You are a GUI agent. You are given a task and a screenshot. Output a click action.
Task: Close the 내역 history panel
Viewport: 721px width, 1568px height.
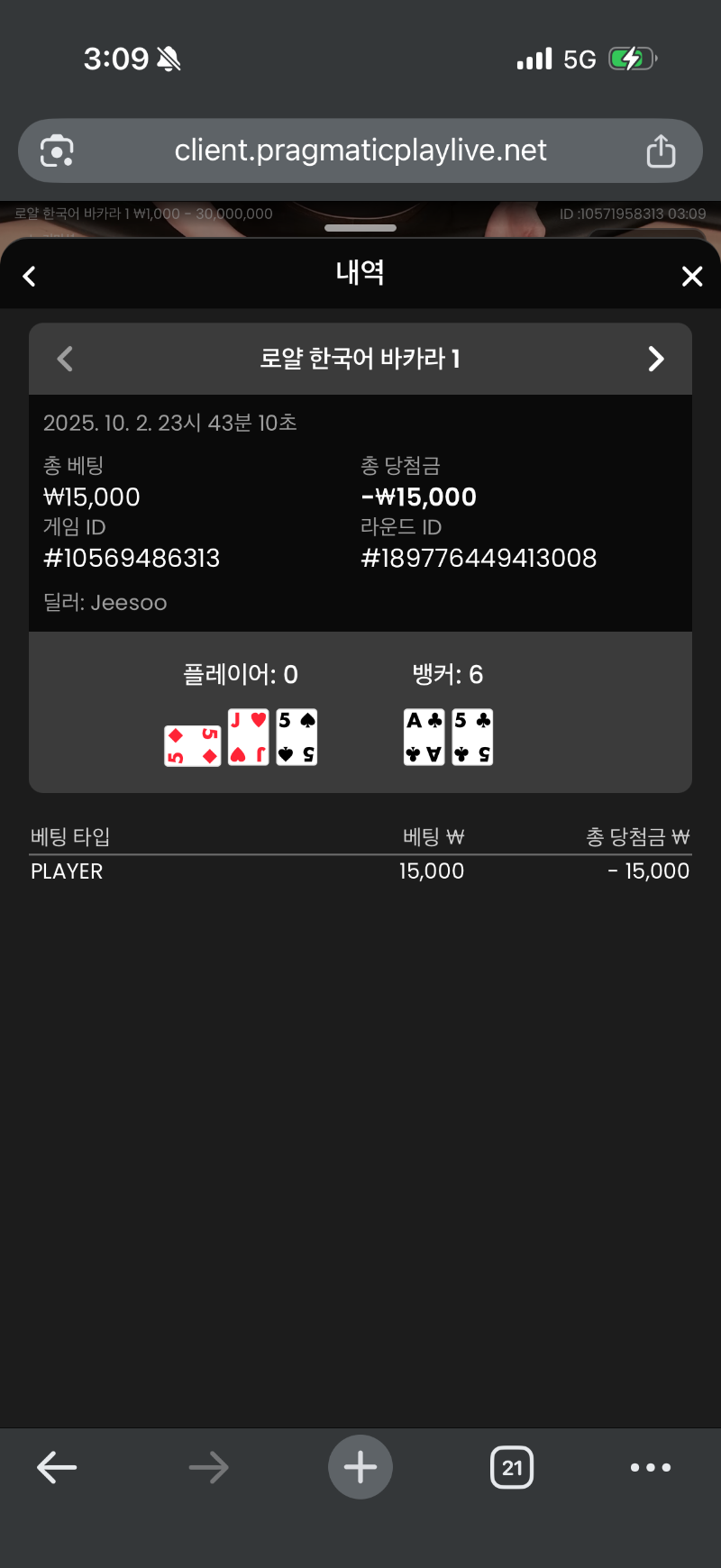(x=691, y=276)
